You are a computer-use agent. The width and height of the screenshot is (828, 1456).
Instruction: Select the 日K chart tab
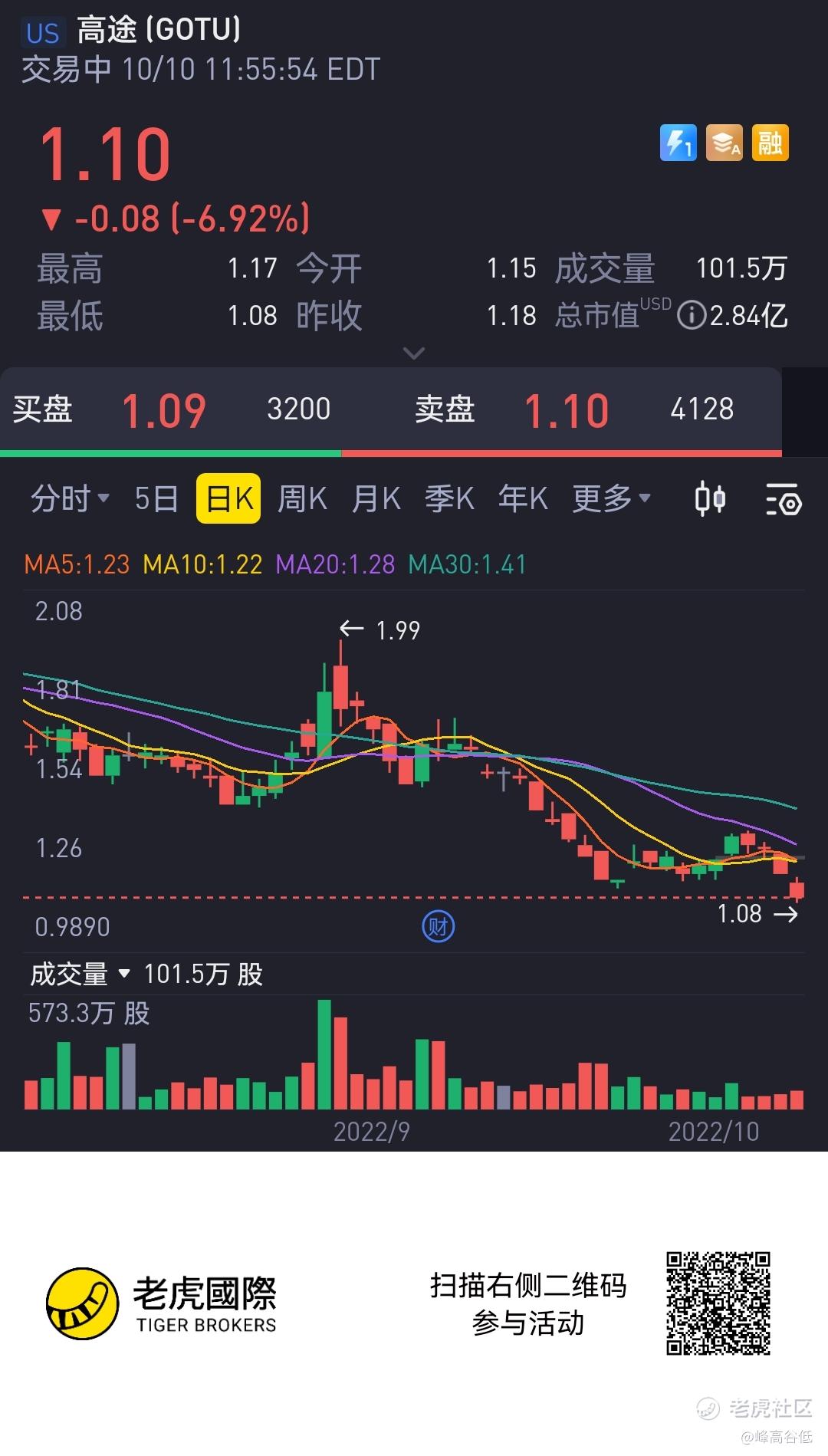click(228, 499)
